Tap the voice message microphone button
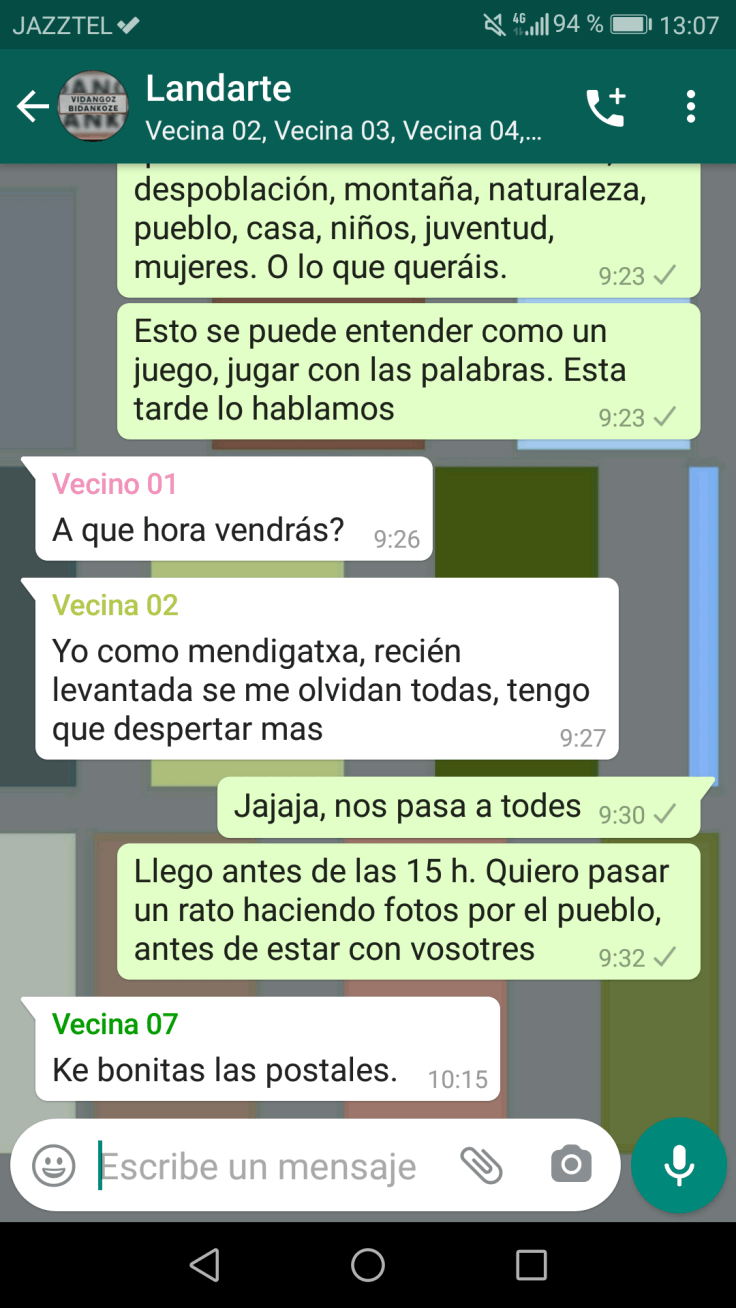736x1308 pixels. point(679,1166)
